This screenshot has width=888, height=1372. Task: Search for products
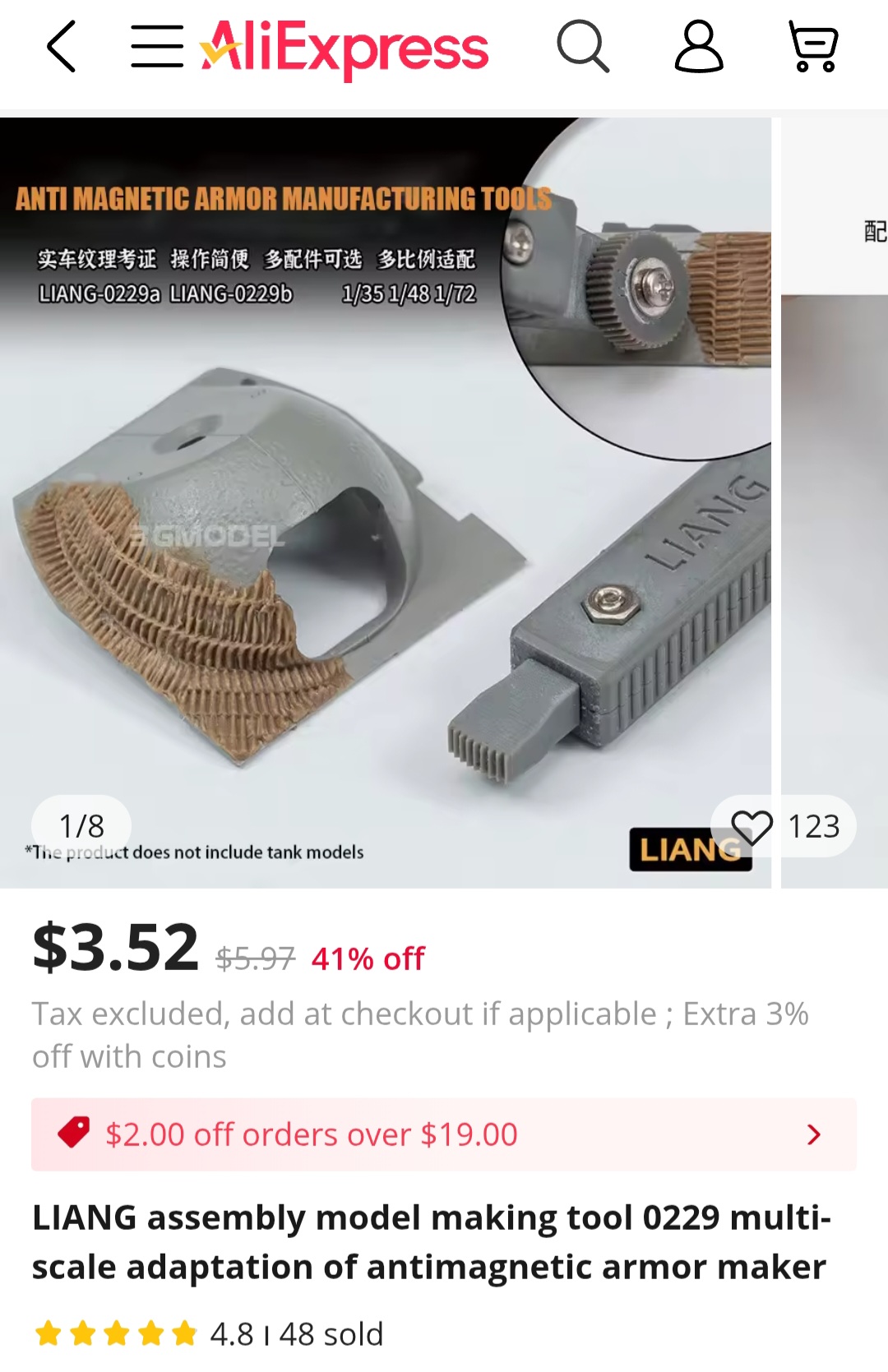[583, 47]
